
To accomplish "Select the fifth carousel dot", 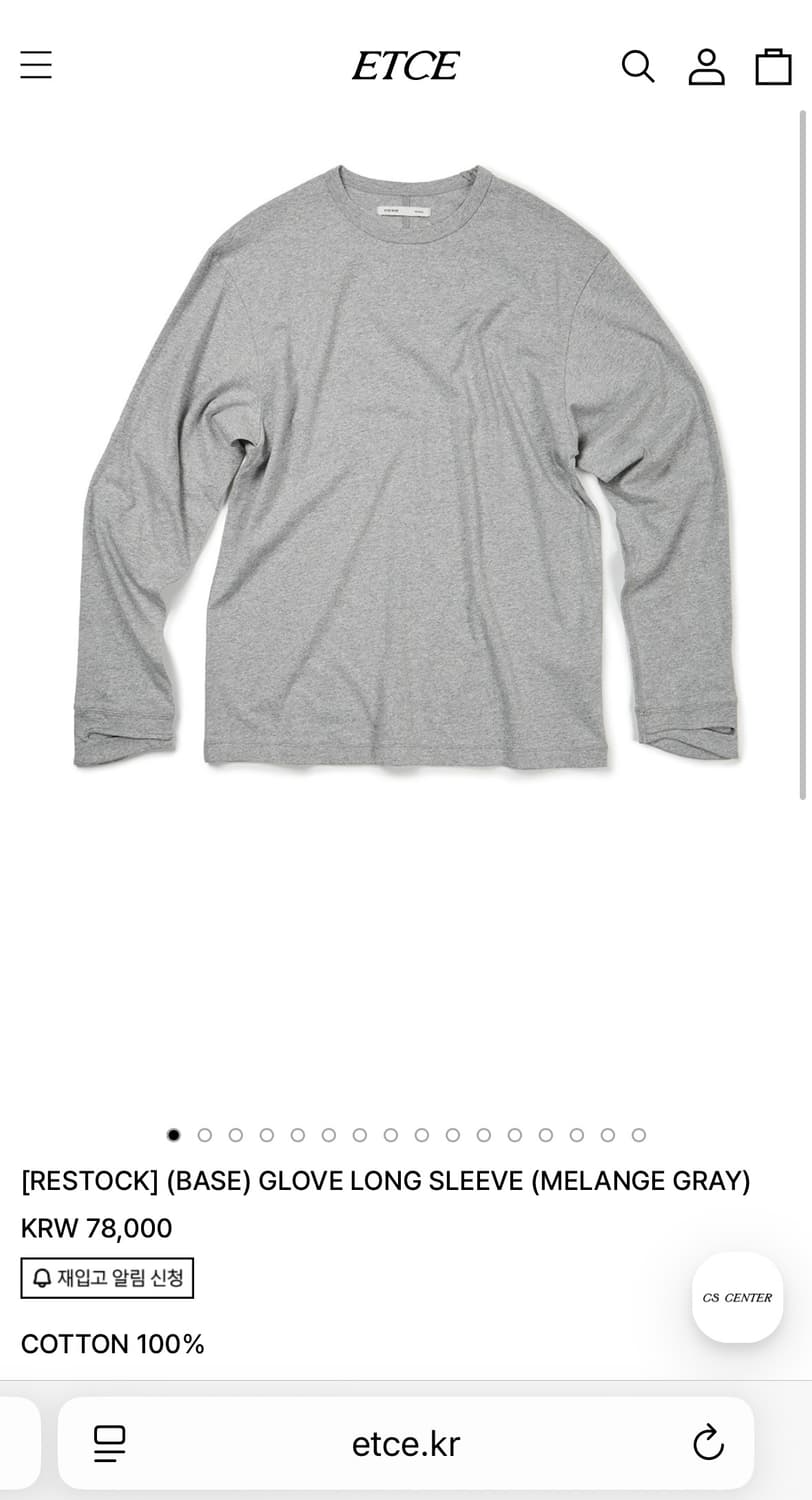I will tap(298, 1135).
